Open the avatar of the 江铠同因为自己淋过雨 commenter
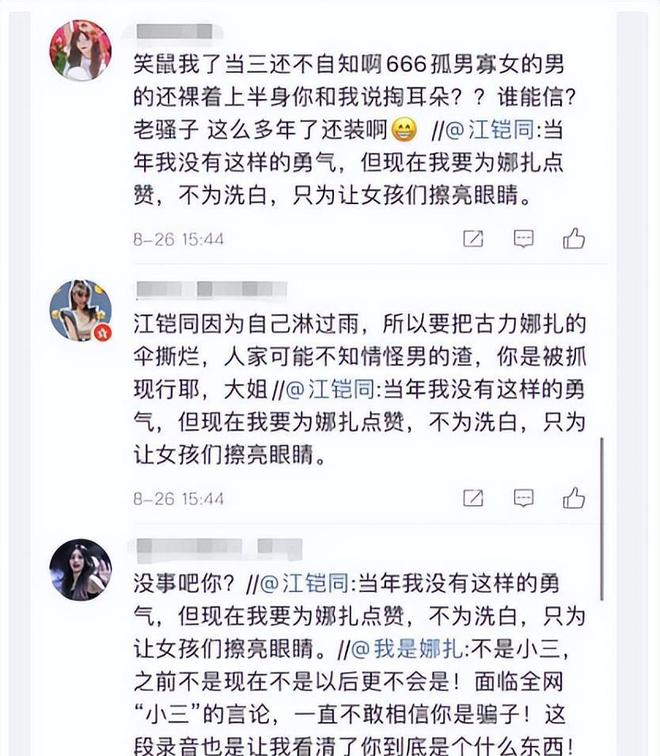The image size is (660, 756). point(81,310)
